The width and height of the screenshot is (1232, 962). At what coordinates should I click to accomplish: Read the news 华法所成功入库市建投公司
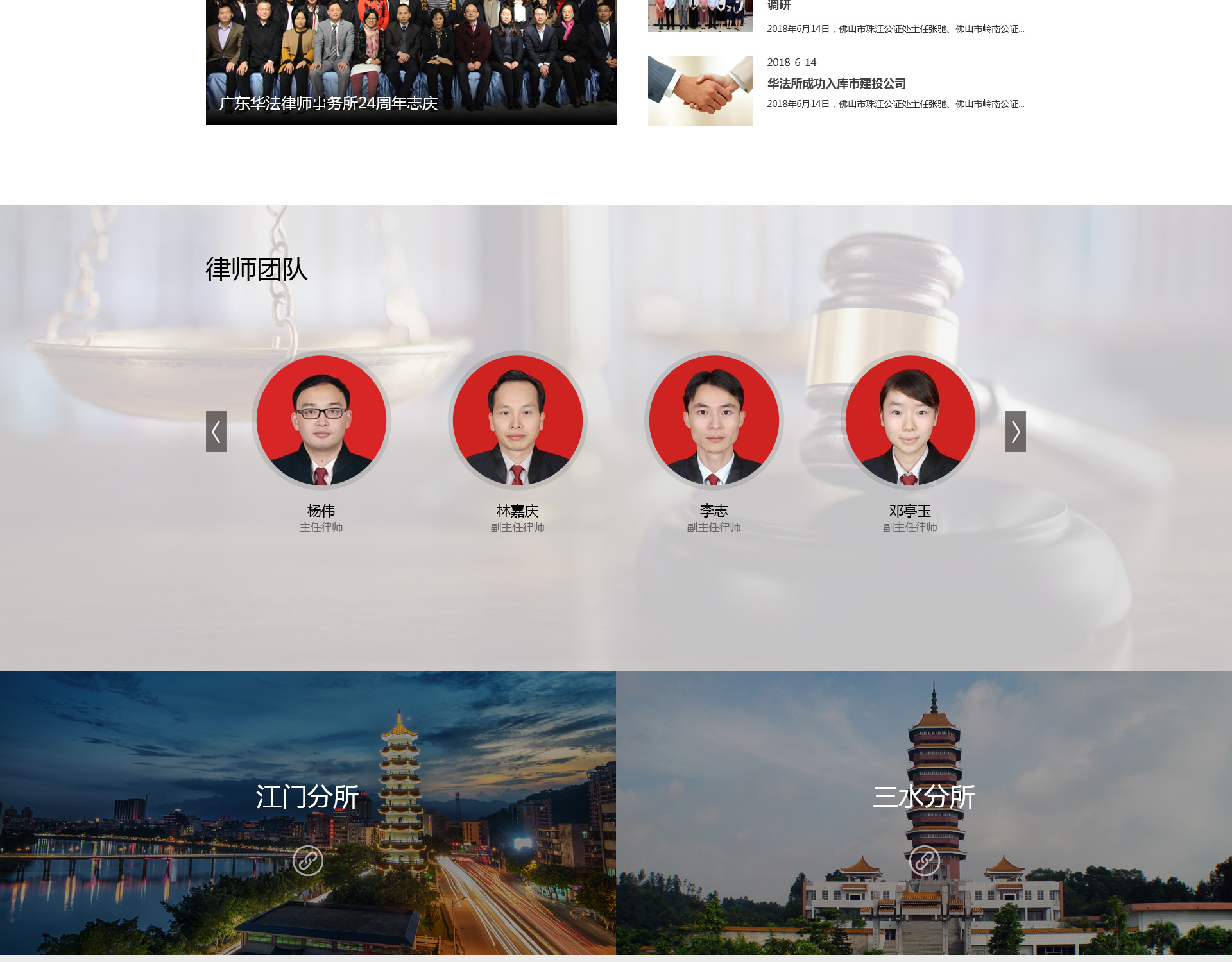[836, 83]
